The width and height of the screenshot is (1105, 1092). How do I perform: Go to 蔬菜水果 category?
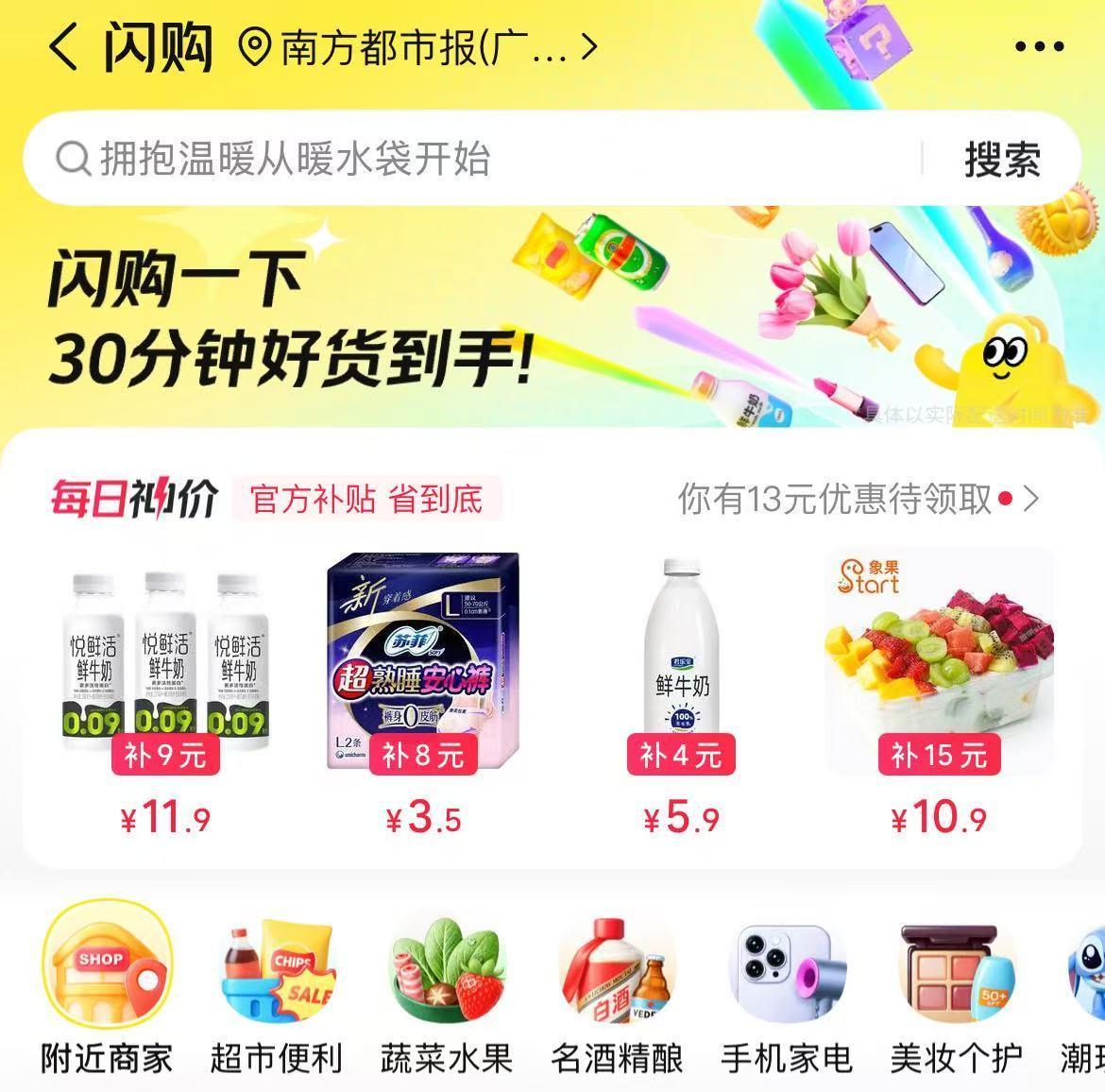447,992
